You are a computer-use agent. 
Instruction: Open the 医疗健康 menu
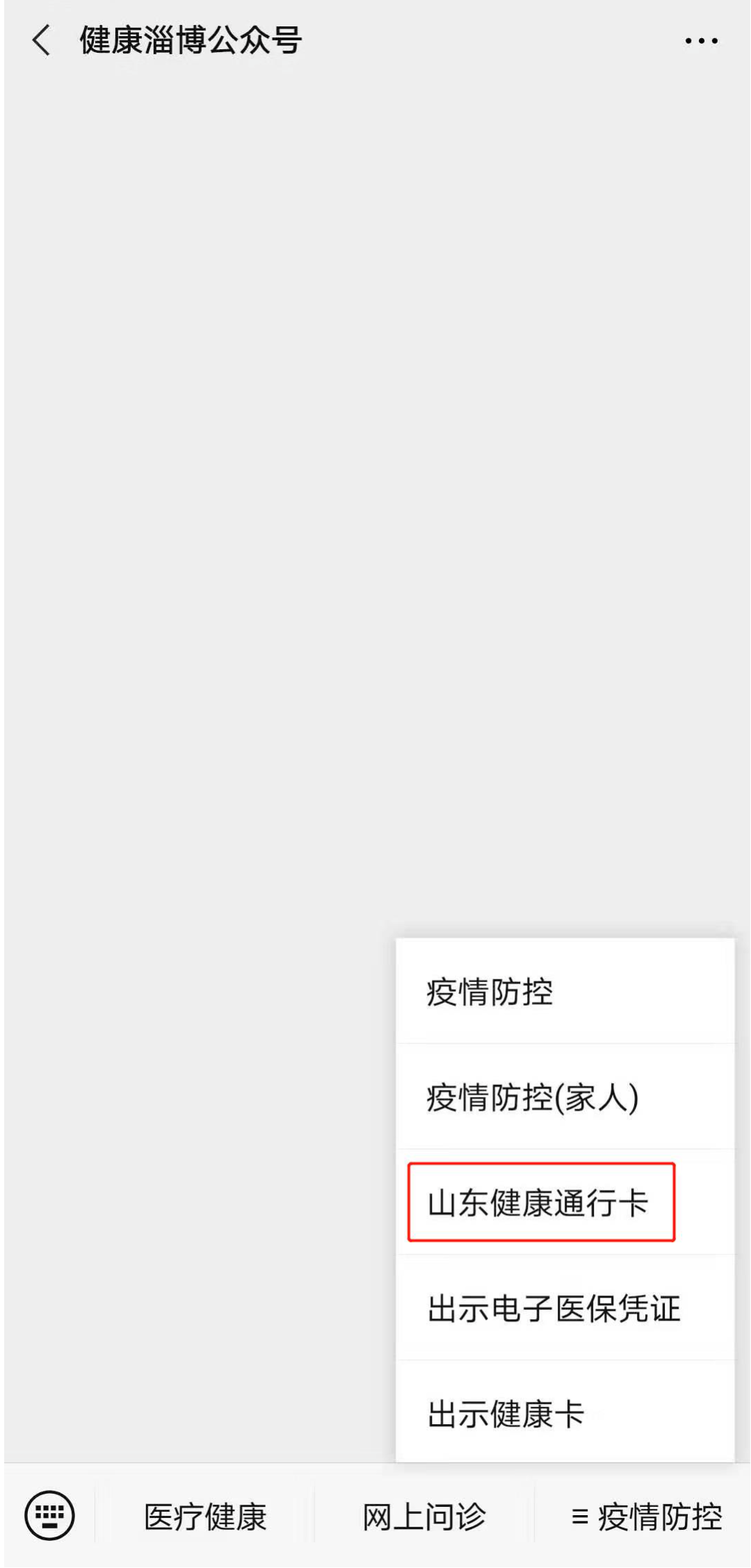point(205,1516)
